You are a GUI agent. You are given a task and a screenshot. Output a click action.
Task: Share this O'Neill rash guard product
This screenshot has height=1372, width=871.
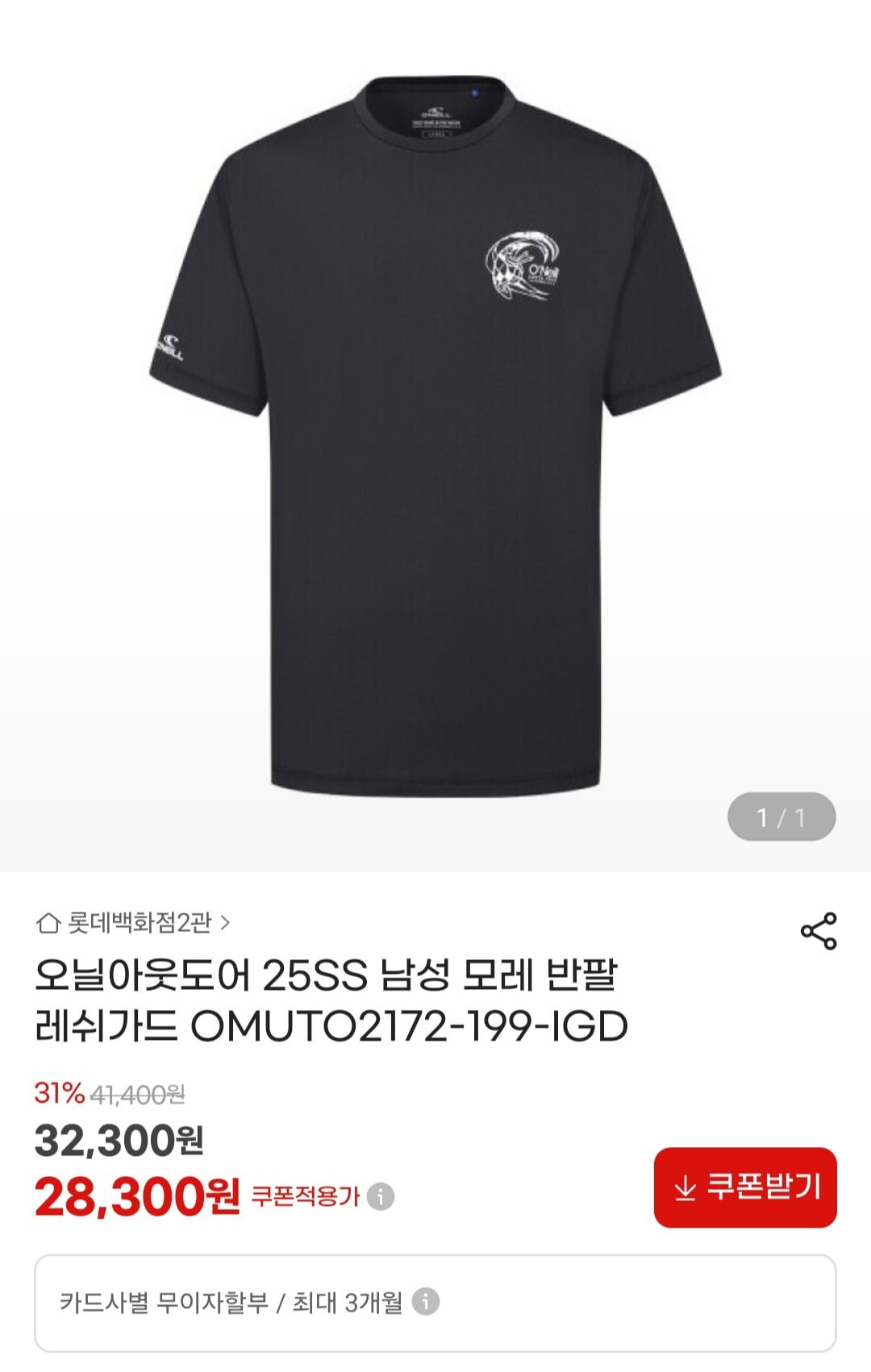click(819, 931)
